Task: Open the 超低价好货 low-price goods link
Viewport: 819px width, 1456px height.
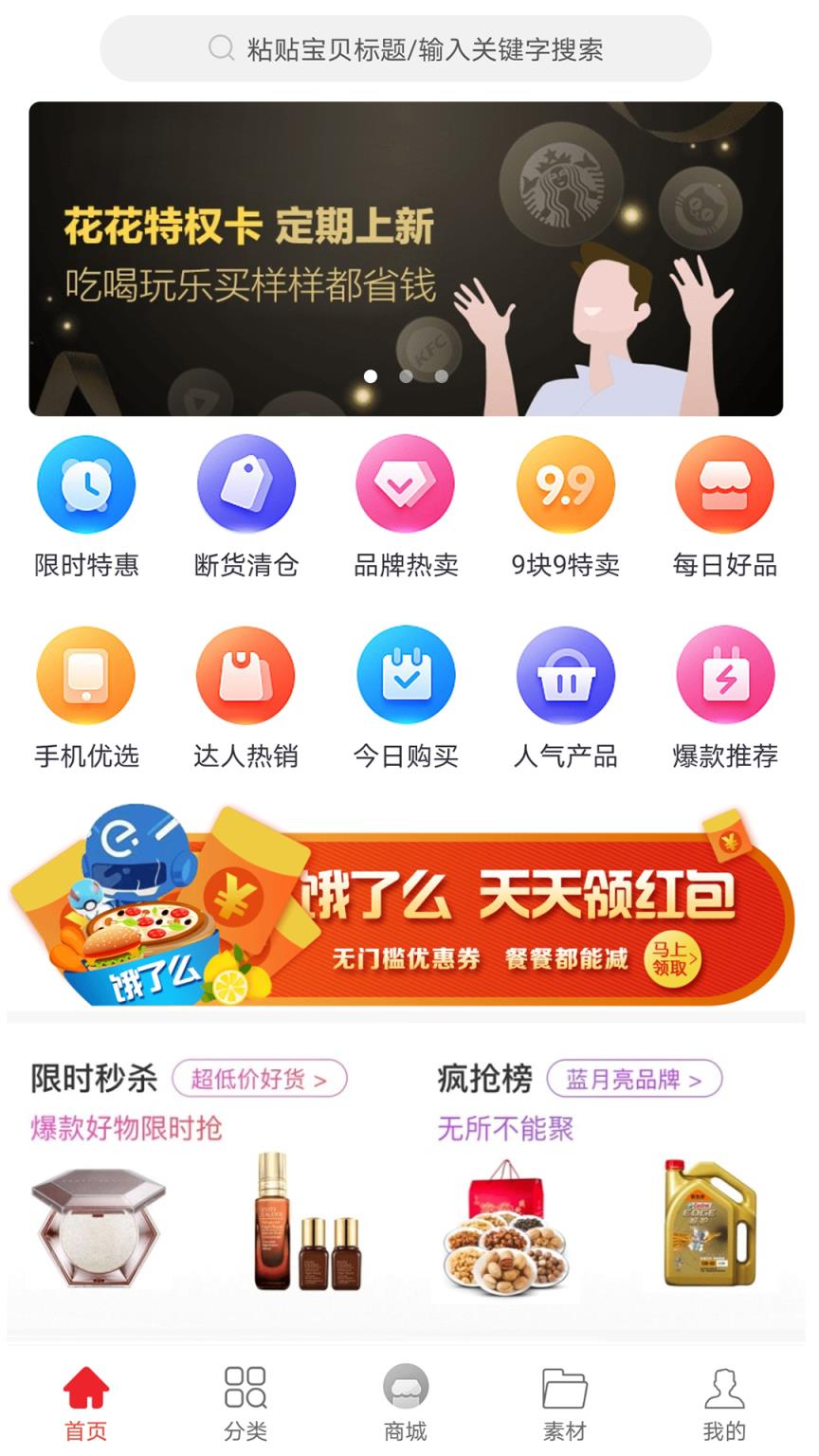Action: pos(258,1080)
